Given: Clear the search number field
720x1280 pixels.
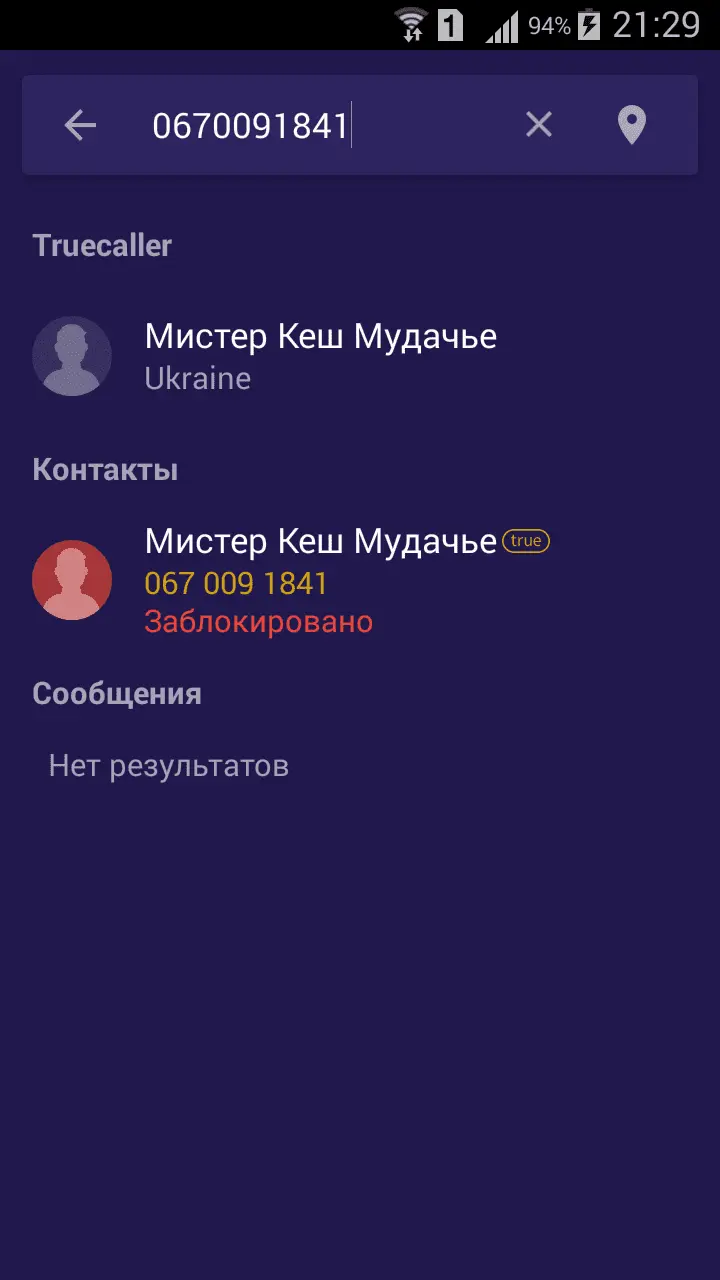Looking at the screenshot, I should [x=538, y=125].
